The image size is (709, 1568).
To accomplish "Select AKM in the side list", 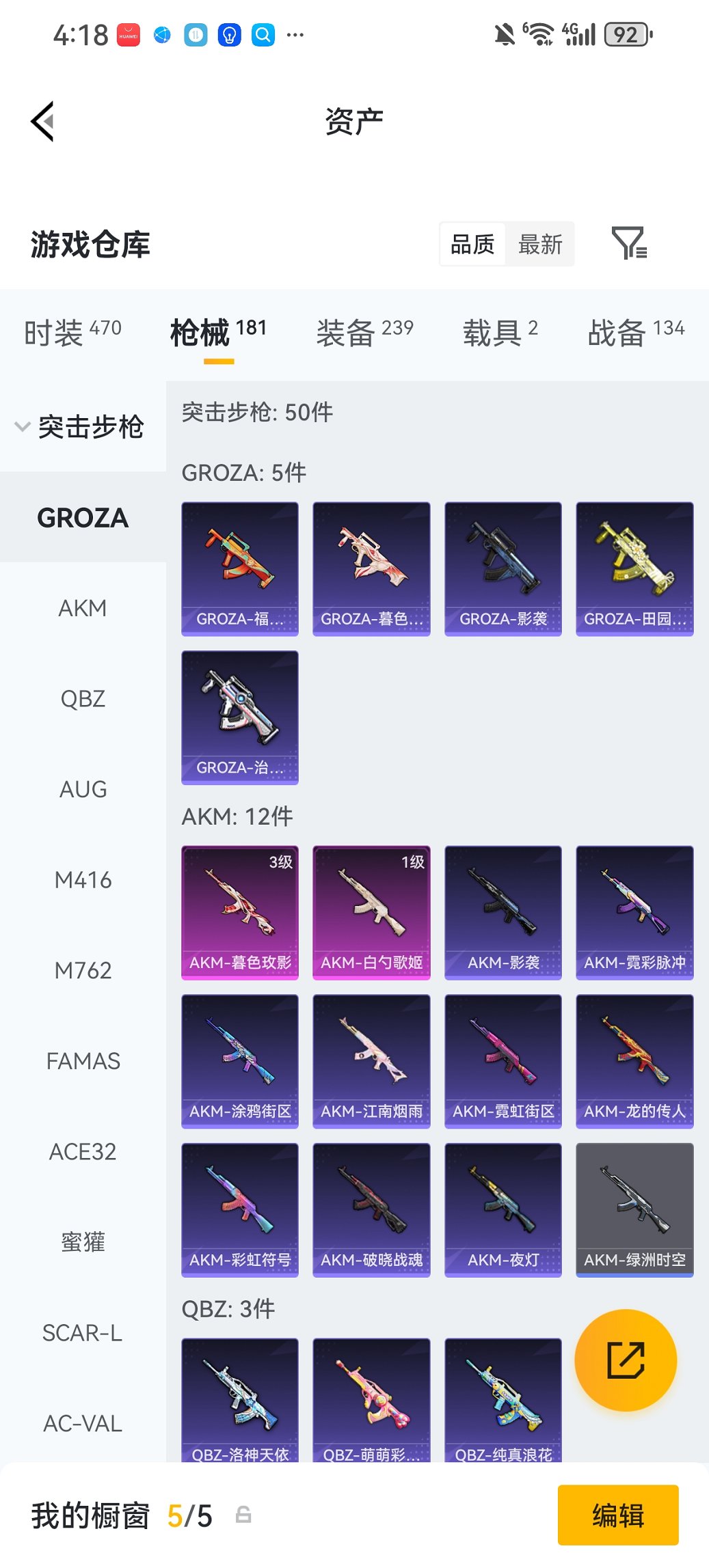I will pyautogui.click(x=83, y=608).
